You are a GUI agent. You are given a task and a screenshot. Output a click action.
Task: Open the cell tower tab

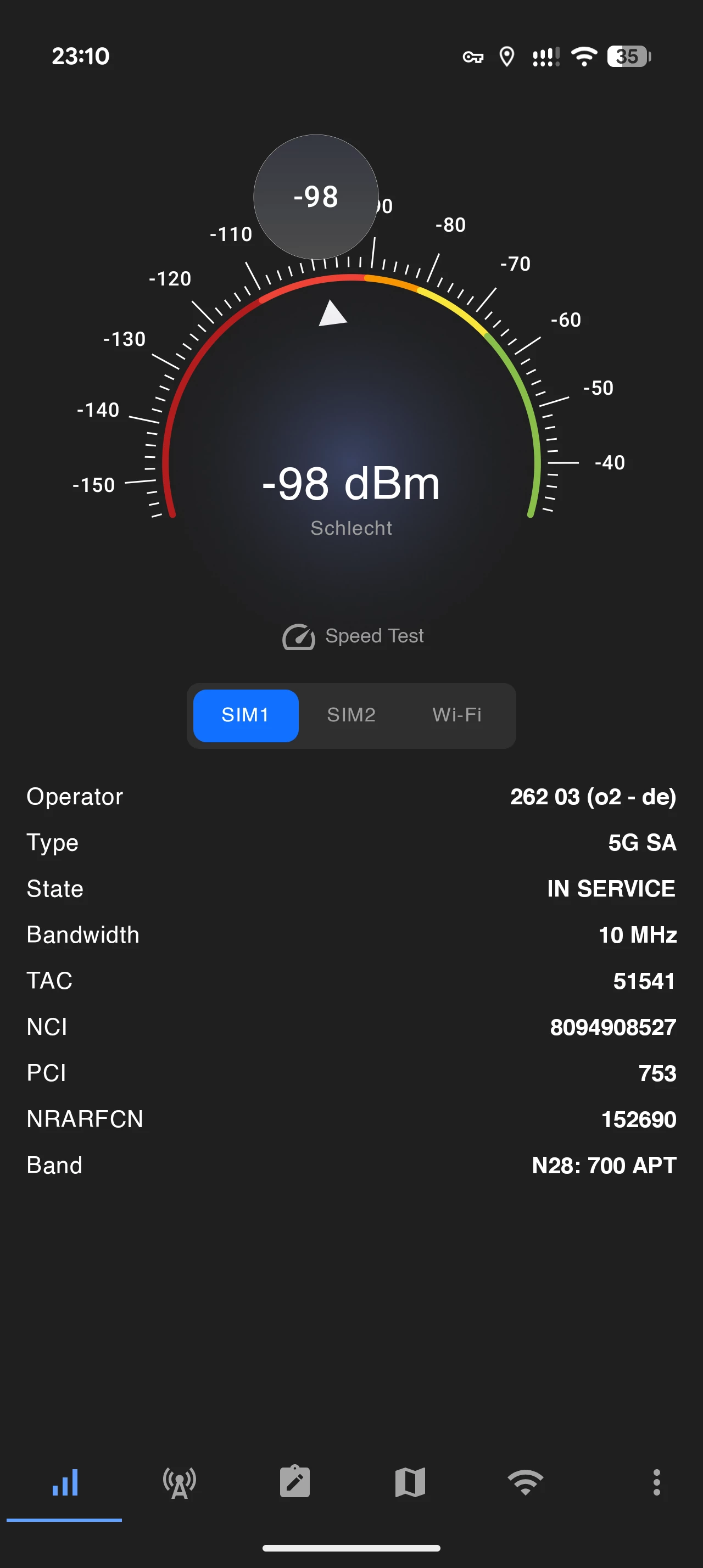[180, 1482]
